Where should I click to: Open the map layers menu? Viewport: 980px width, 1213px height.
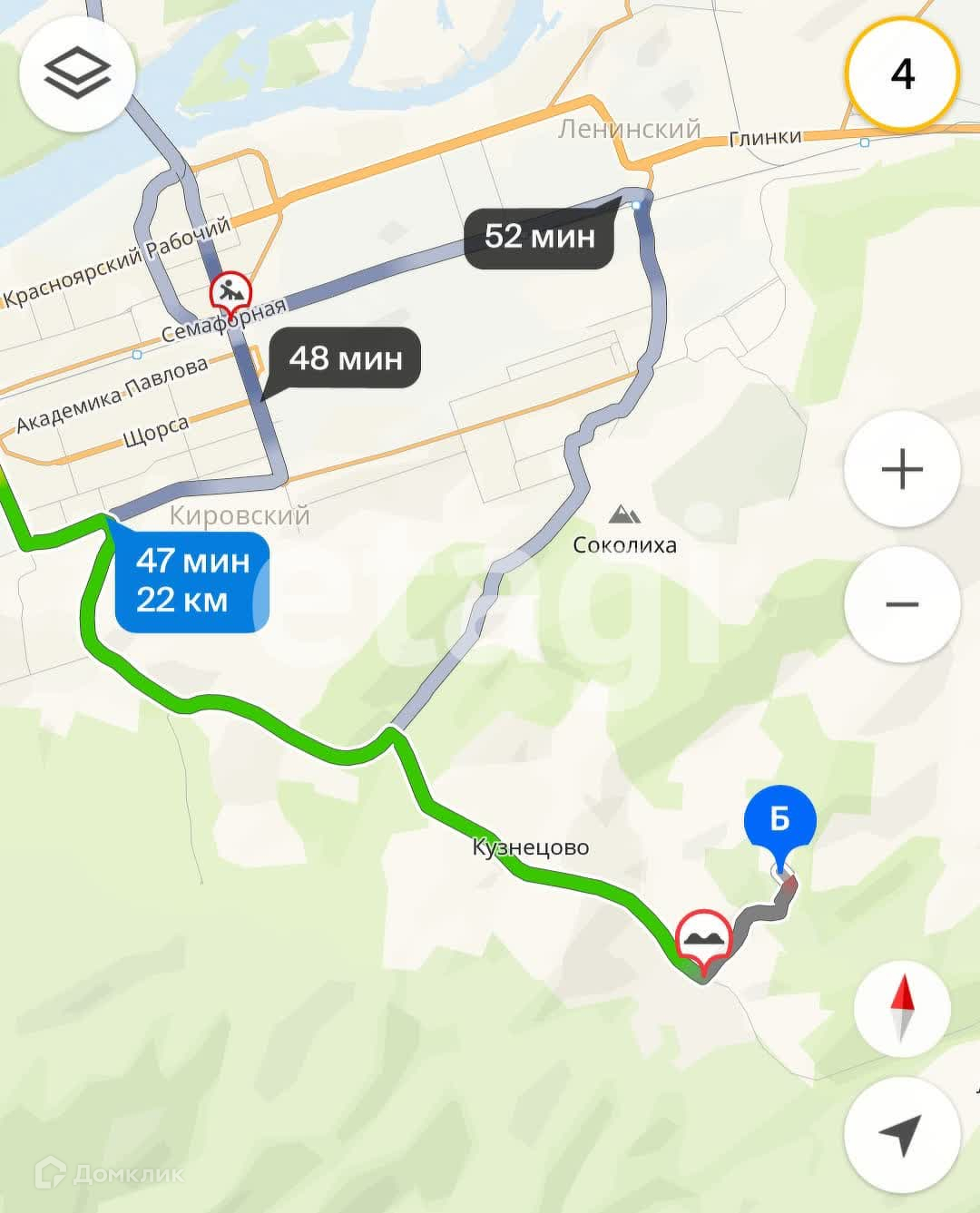77,73
